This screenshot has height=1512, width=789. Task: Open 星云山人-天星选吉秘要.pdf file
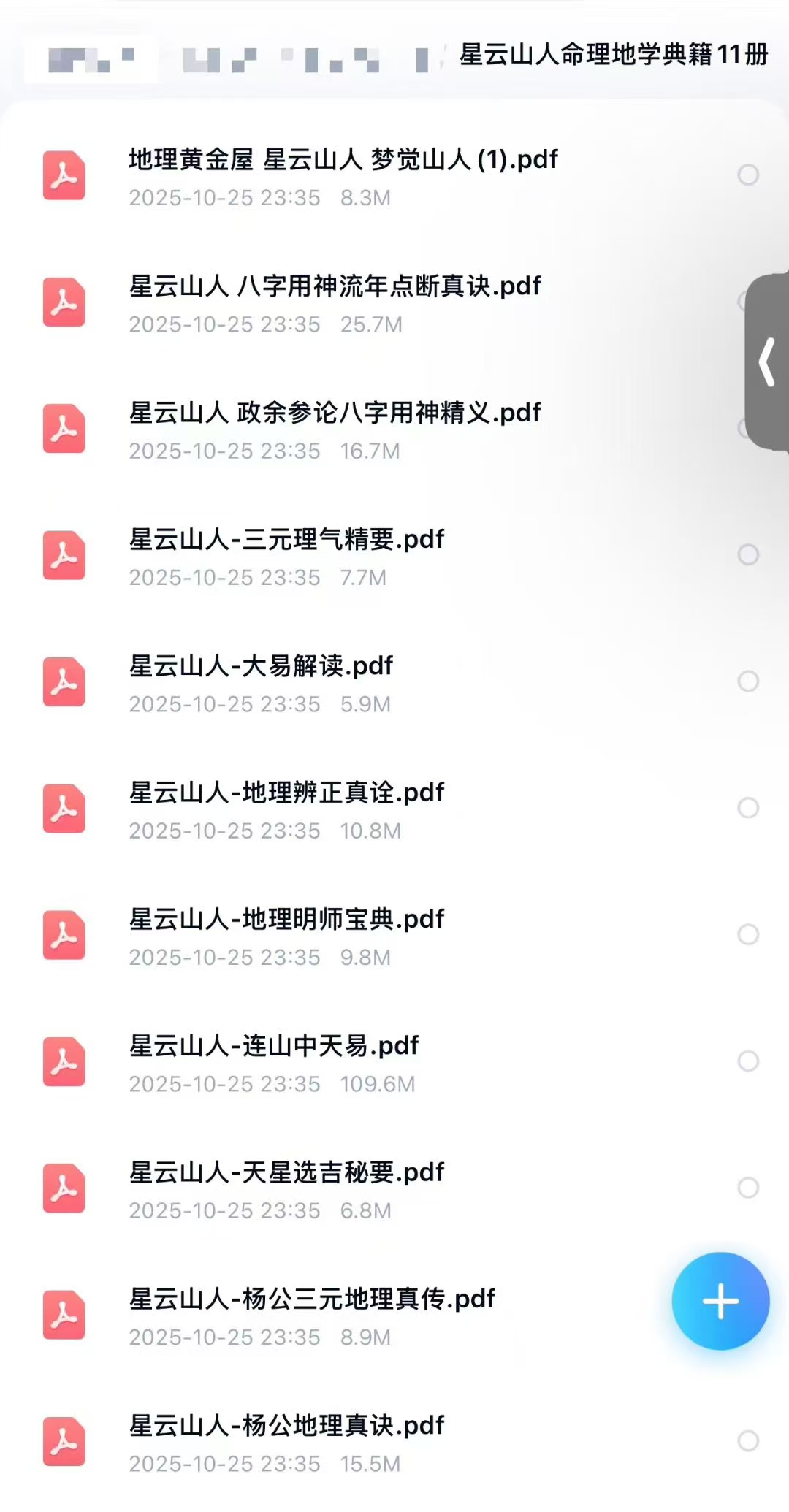[286, 1172]
